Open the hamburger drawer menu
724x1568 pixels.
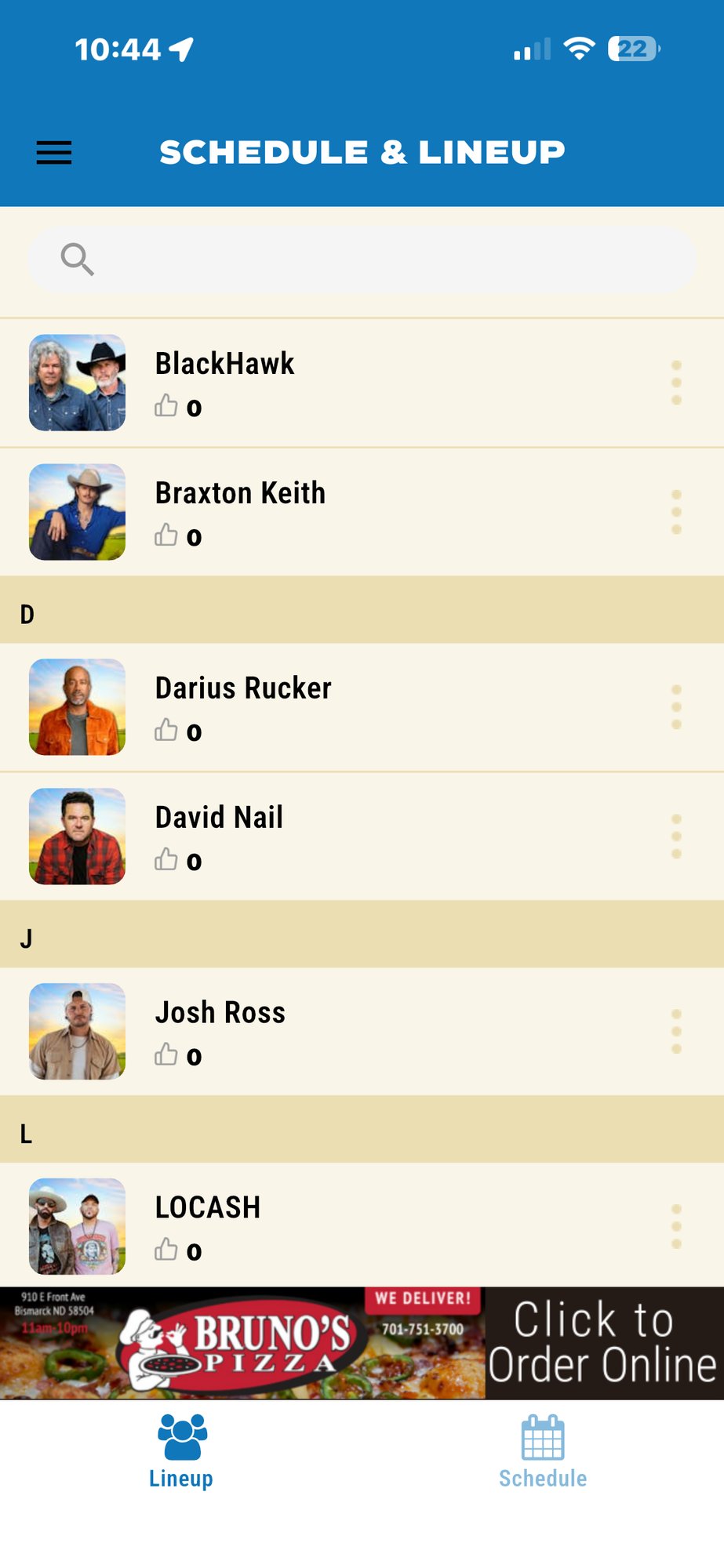(54, 152)
